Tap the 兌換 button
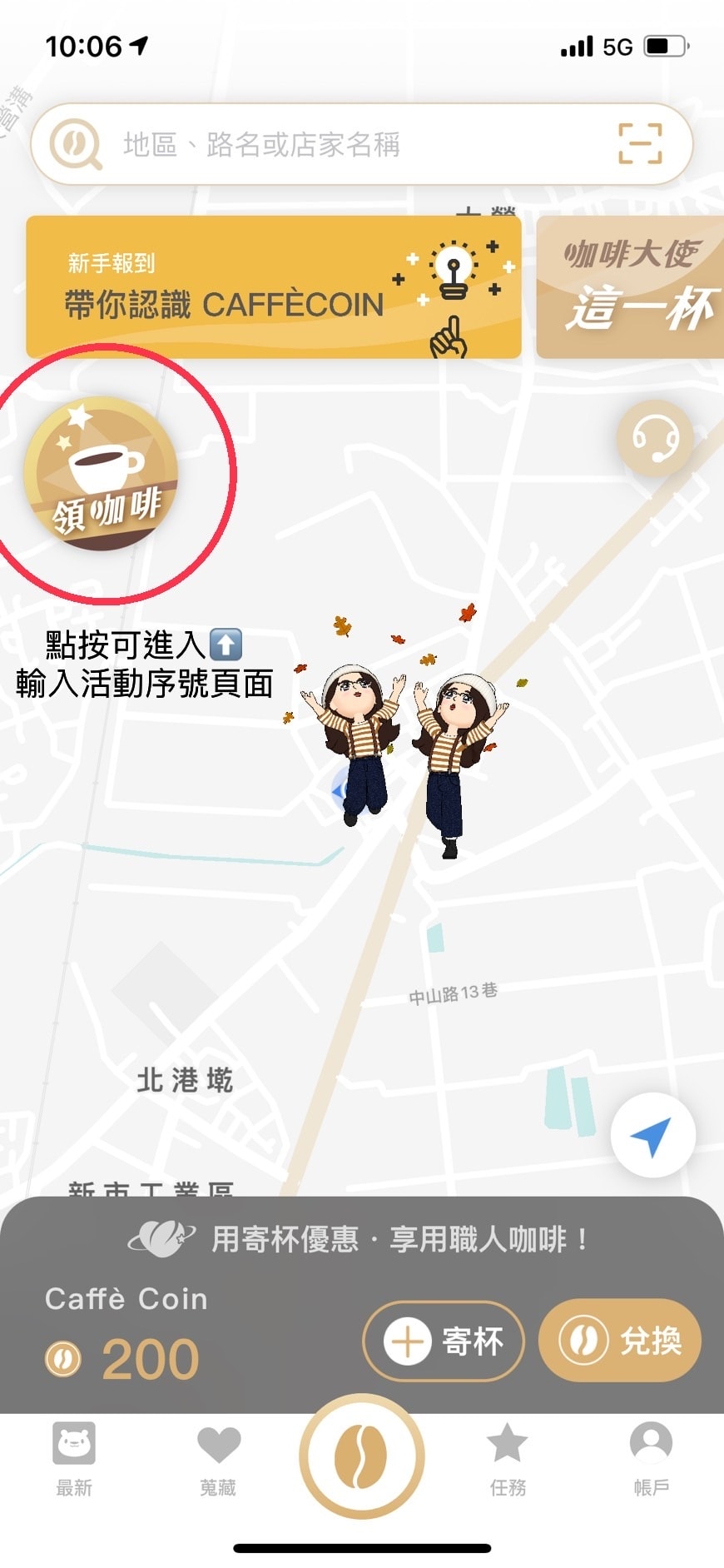 [x=620, y=1341]
